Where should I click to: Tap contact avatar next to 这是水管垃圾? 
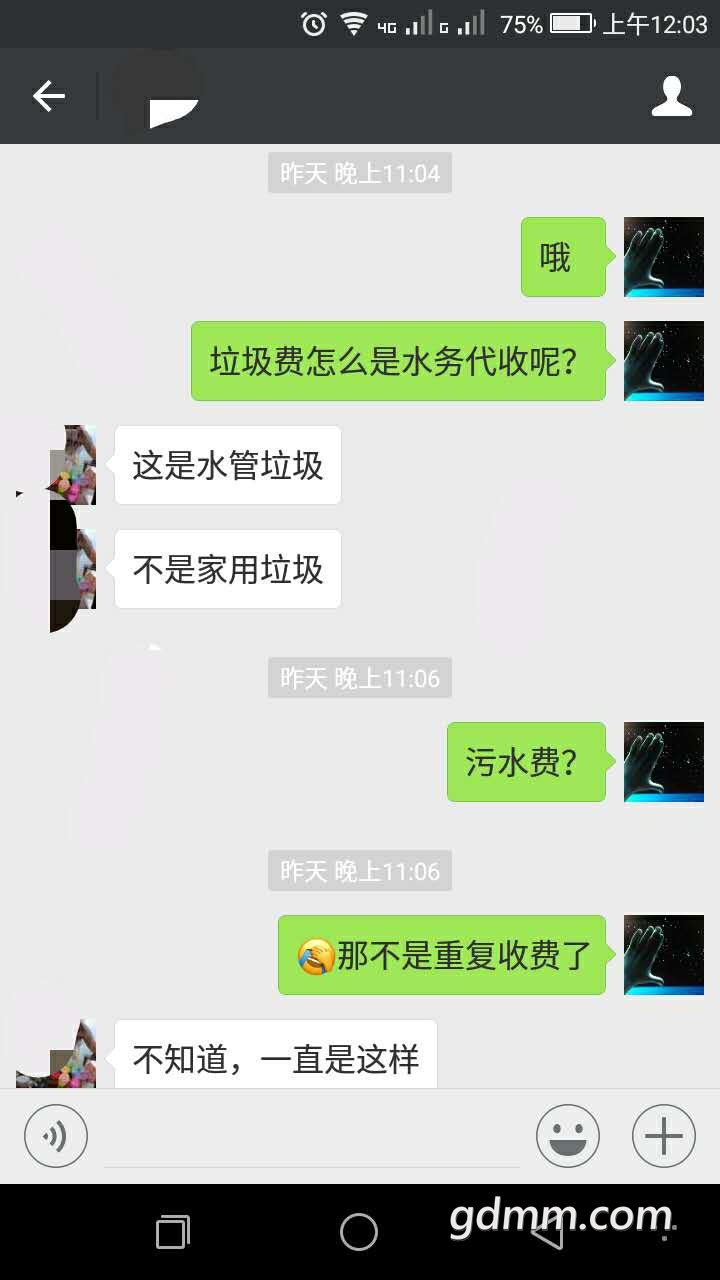(72, 465)
